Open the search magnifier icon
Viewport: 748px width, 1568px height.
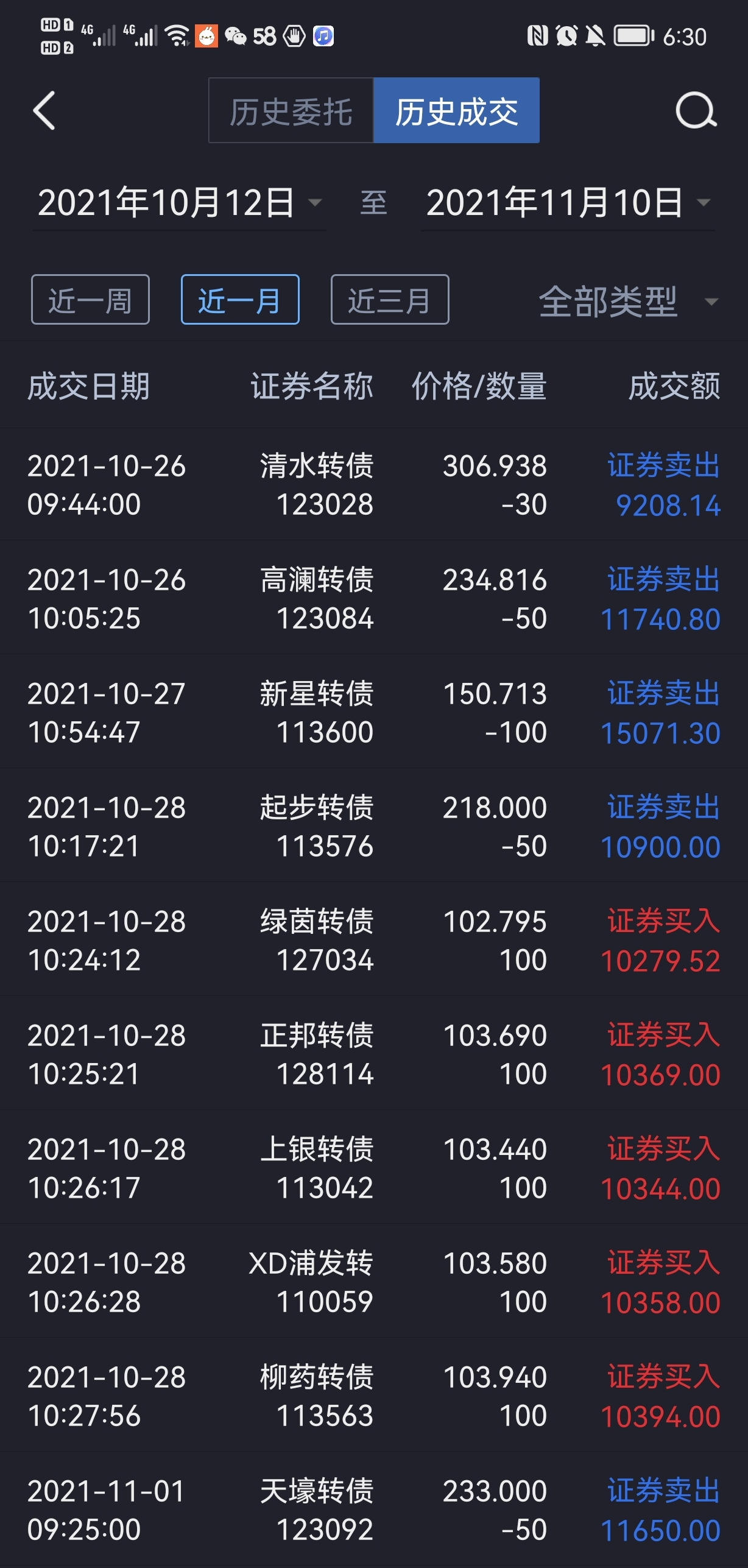coord(696,111)
